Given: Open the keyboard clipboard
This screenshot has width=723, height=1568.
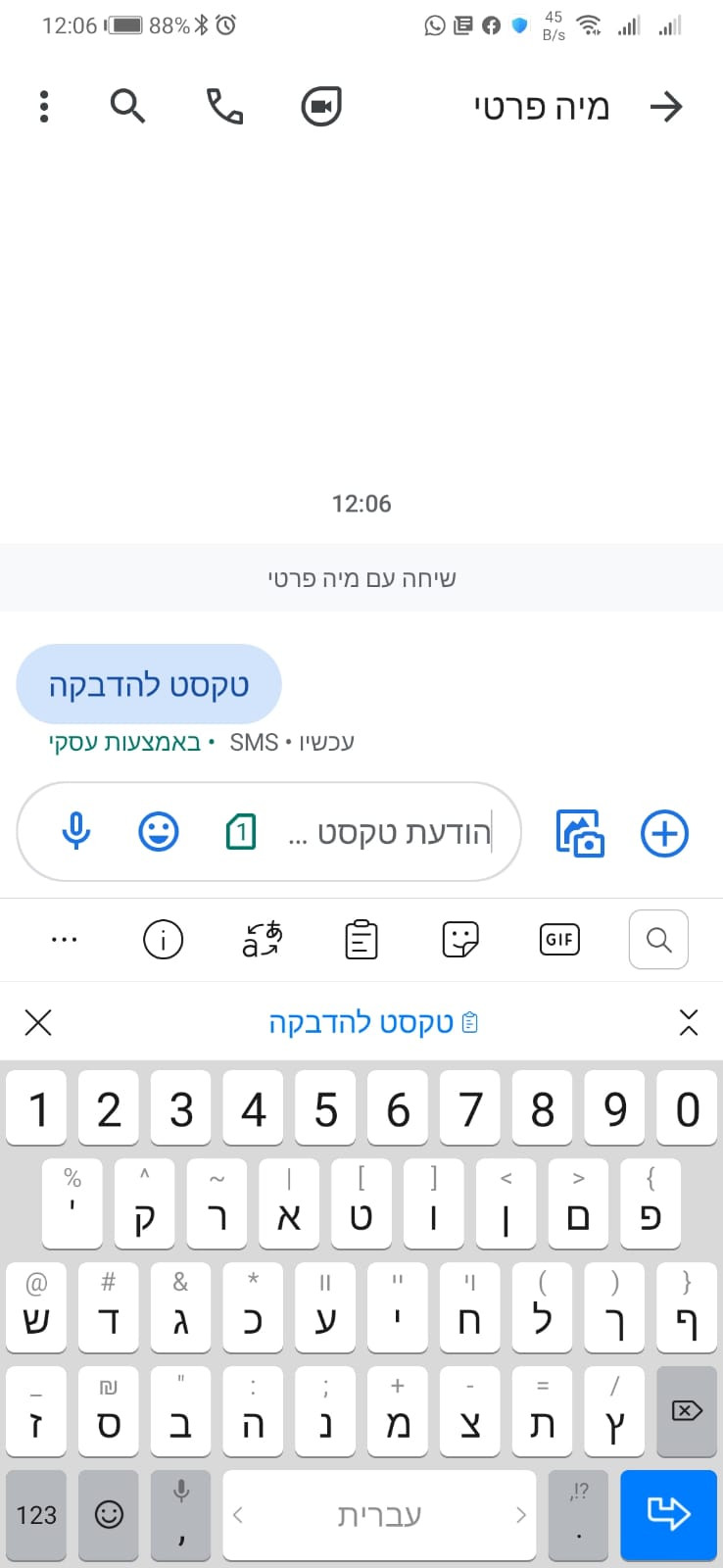Looking at the screenshot, I should tap(361, 940).
